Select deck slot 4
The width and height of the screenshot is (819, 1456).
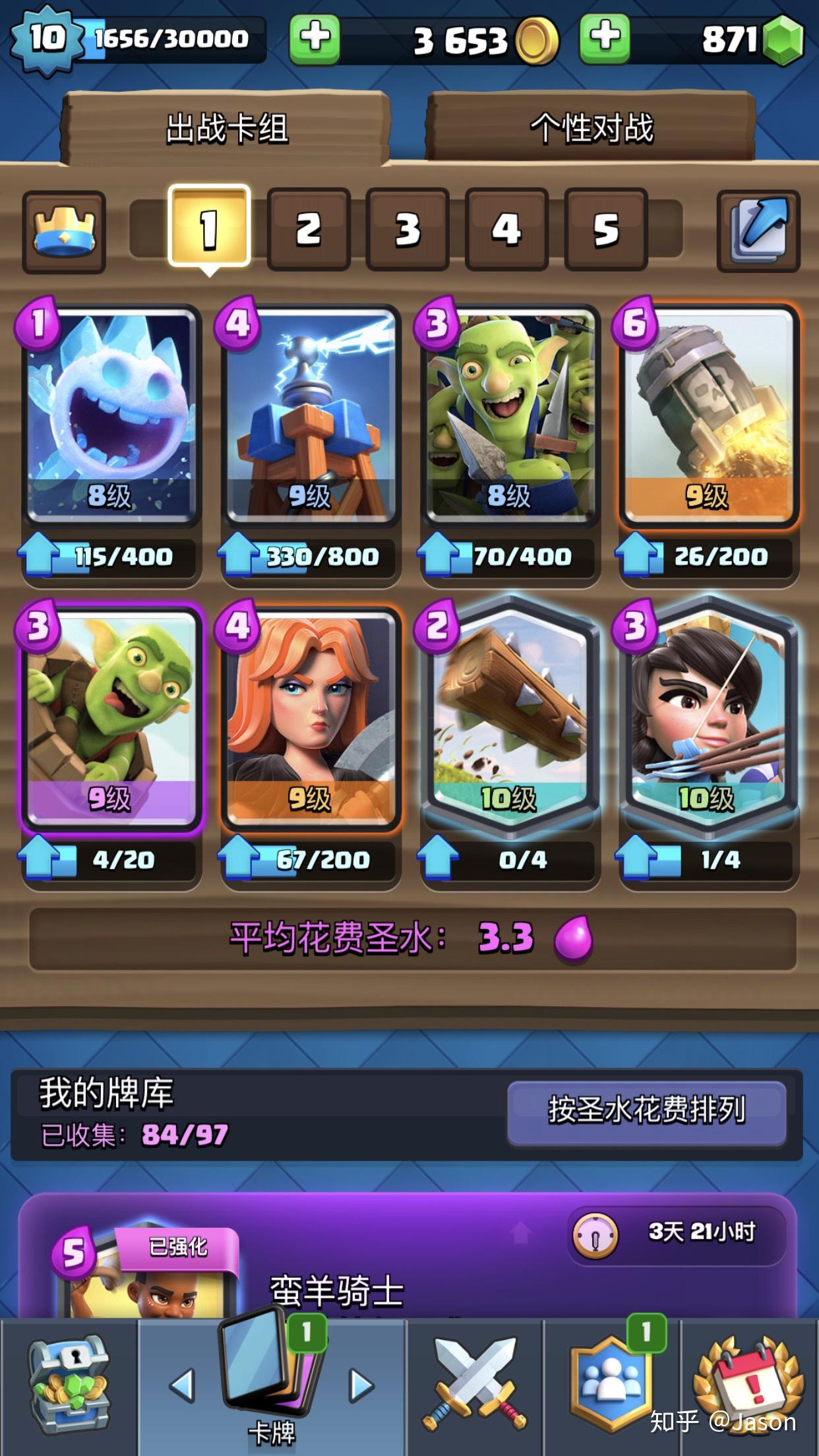pyautogui.click(x=506, y=229)
